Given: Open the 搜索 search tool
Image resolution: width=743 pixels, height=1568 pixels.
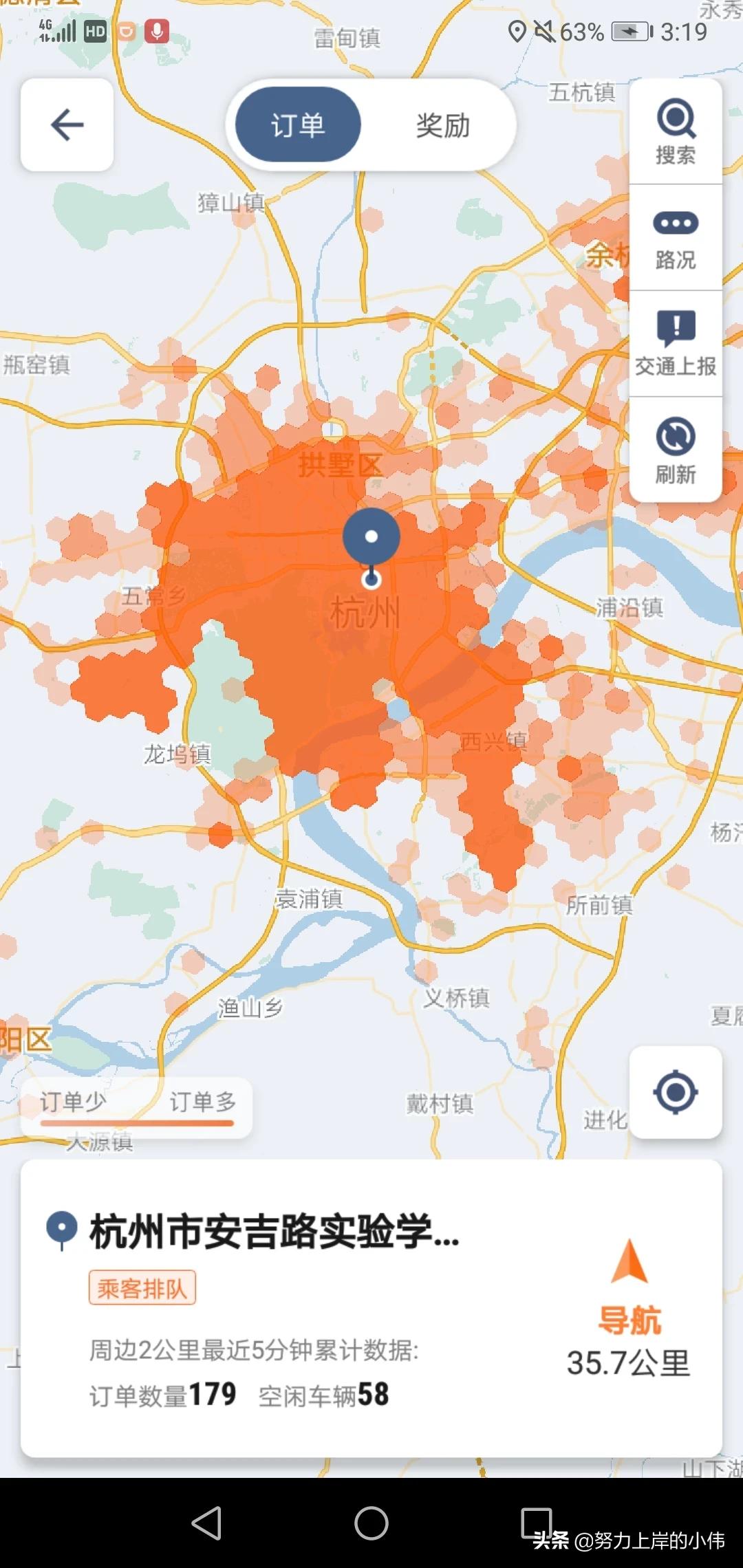Looking at the screenshot, I should (x=676, y=131).
